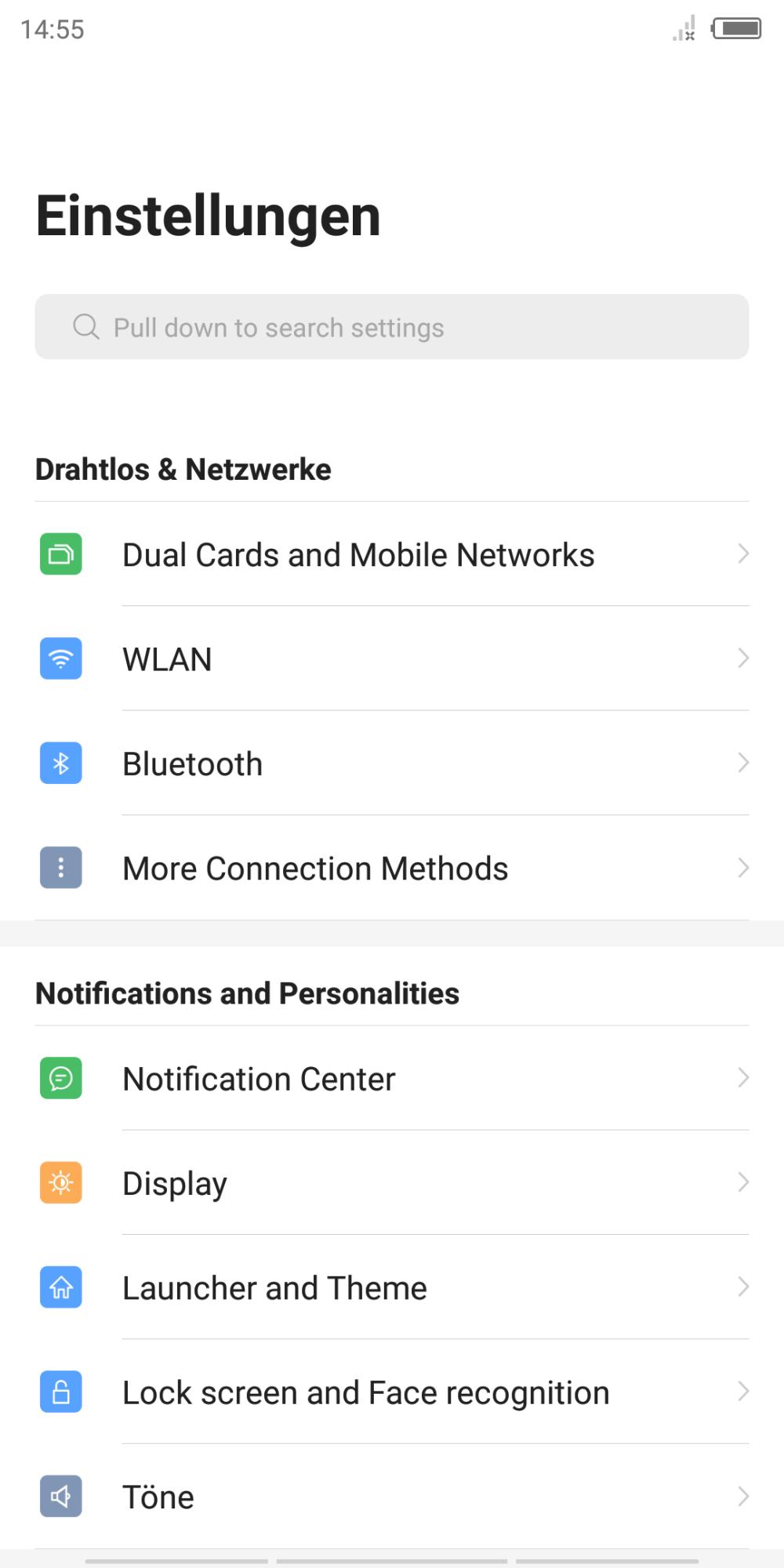Open Lock screen and Face recognition

(392, 1392)
